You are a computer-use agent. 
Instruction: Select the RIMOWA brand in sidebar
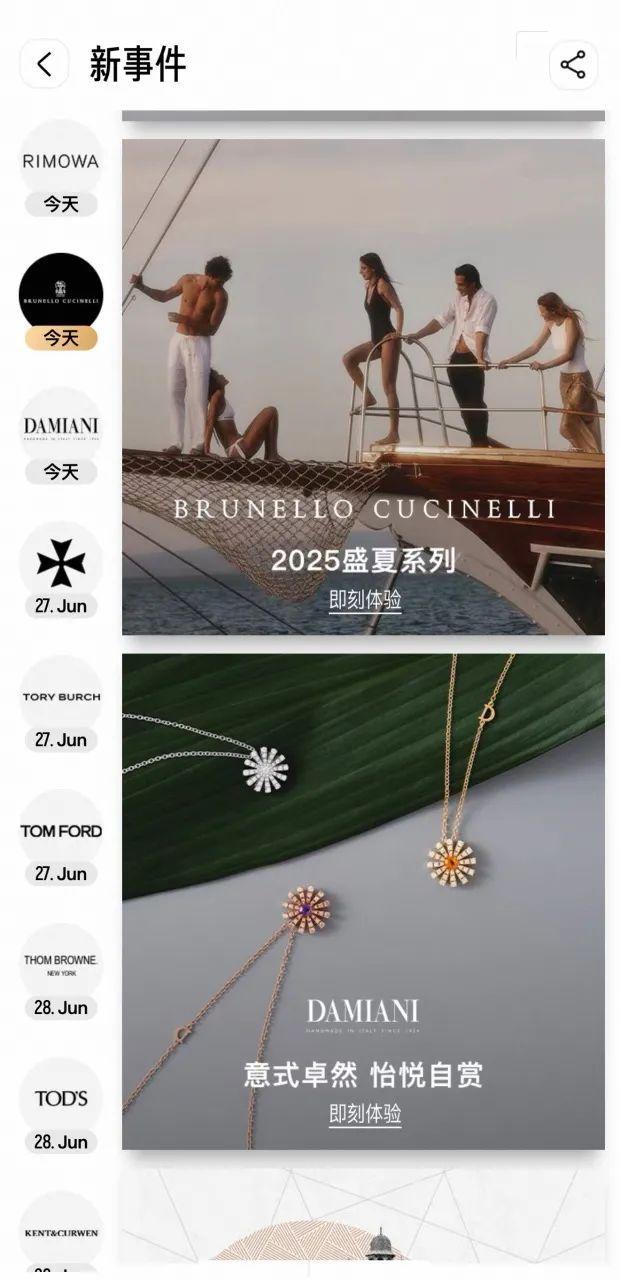click(61, 161)
